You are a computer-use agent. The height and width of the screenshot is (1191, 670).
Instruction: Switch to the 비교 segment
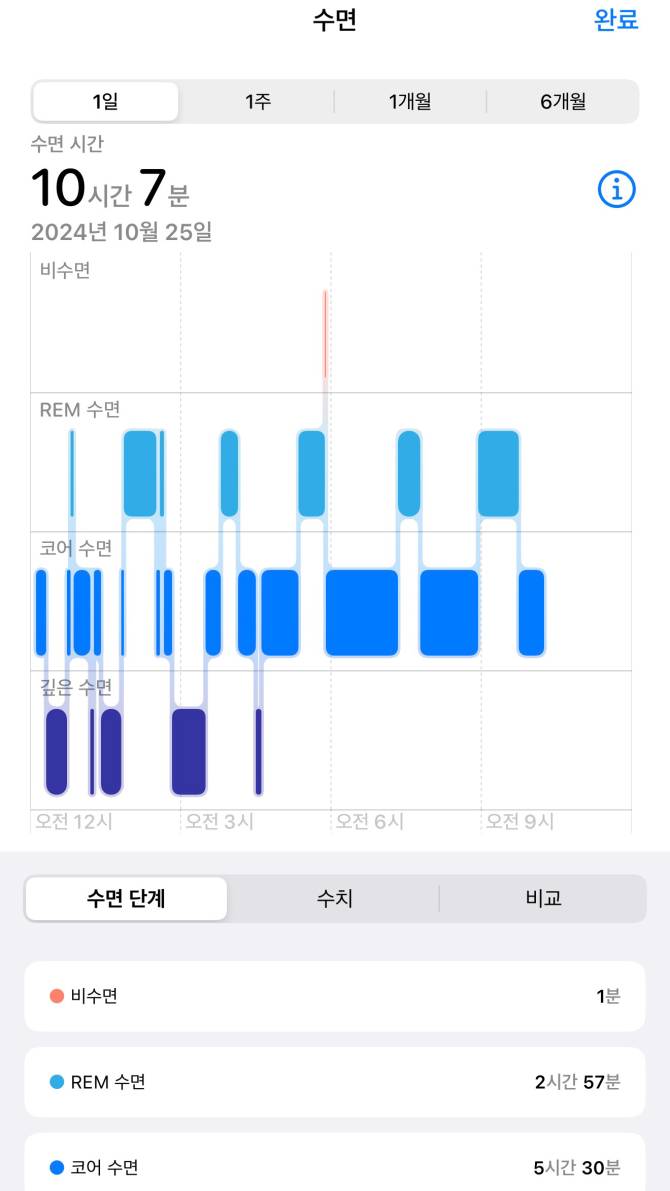tap(543, 898)
